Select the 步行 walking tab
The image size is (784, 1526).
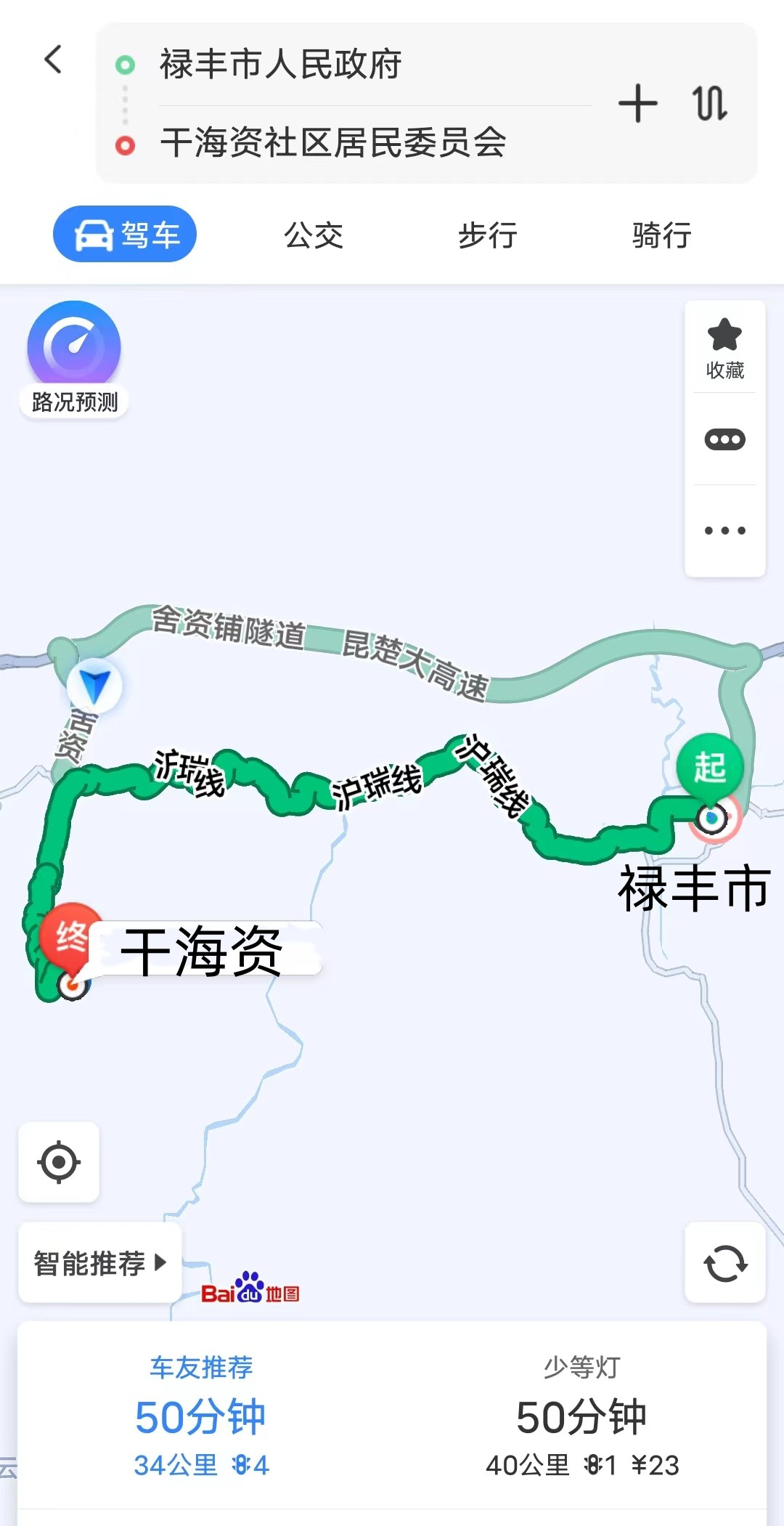coord(487,235)
